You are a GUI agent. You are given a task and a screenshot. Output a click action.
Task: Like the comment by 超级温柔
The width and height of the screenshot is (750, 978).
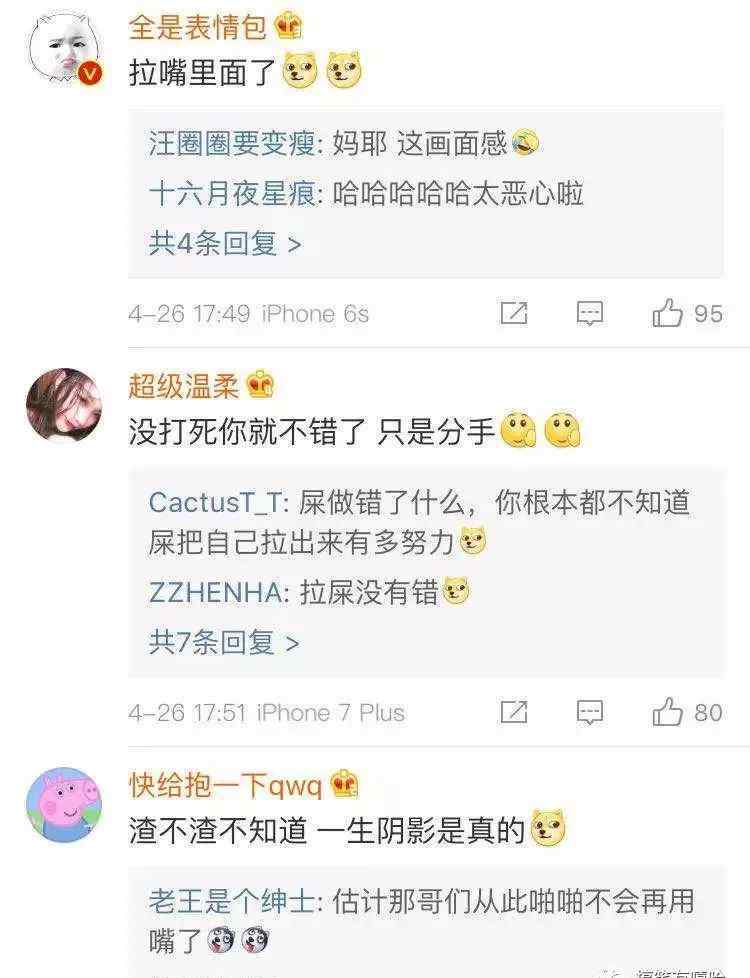click(668, 712)
